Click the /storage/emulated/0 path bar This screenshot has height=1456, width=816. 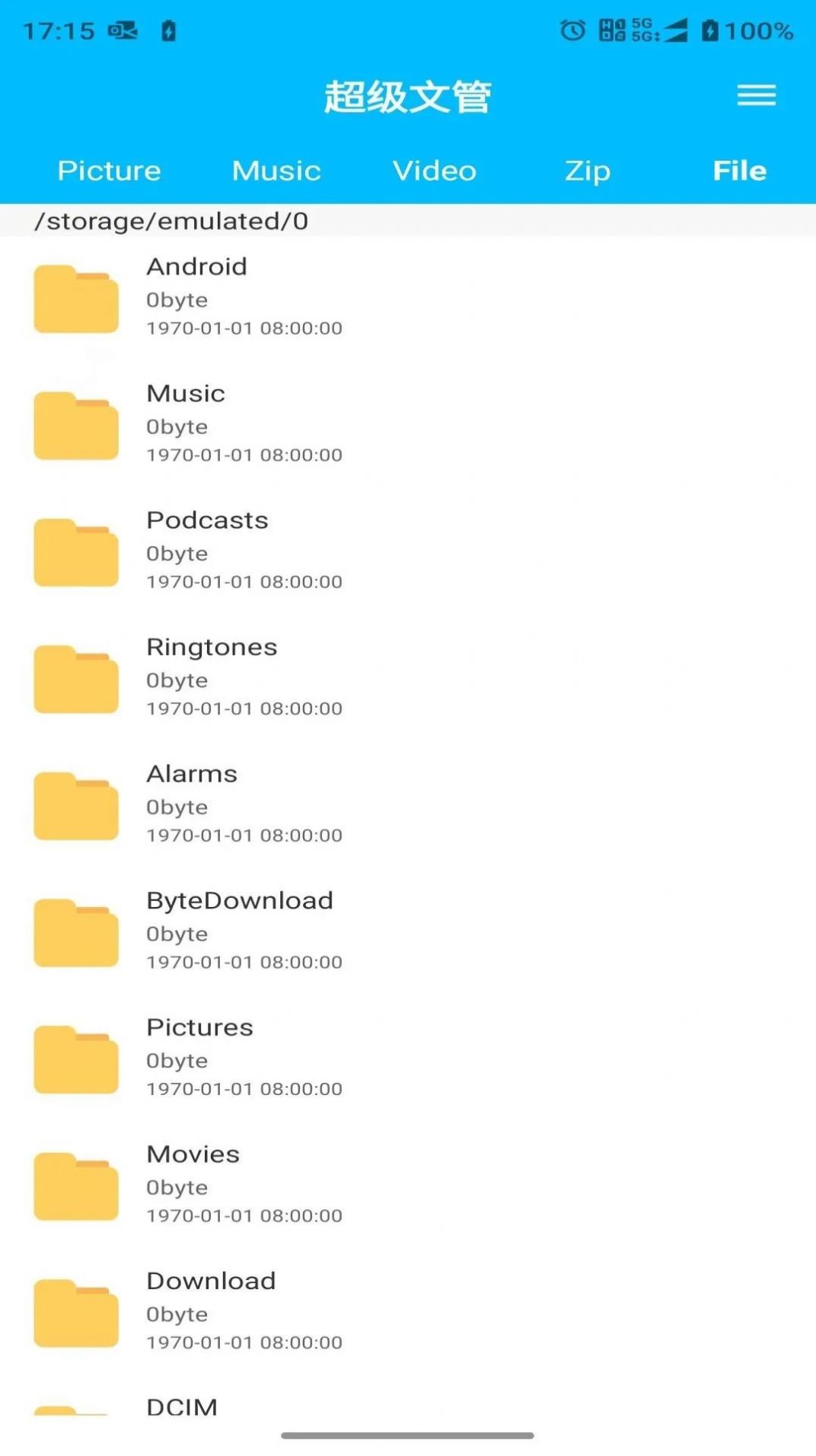[169, 221]
